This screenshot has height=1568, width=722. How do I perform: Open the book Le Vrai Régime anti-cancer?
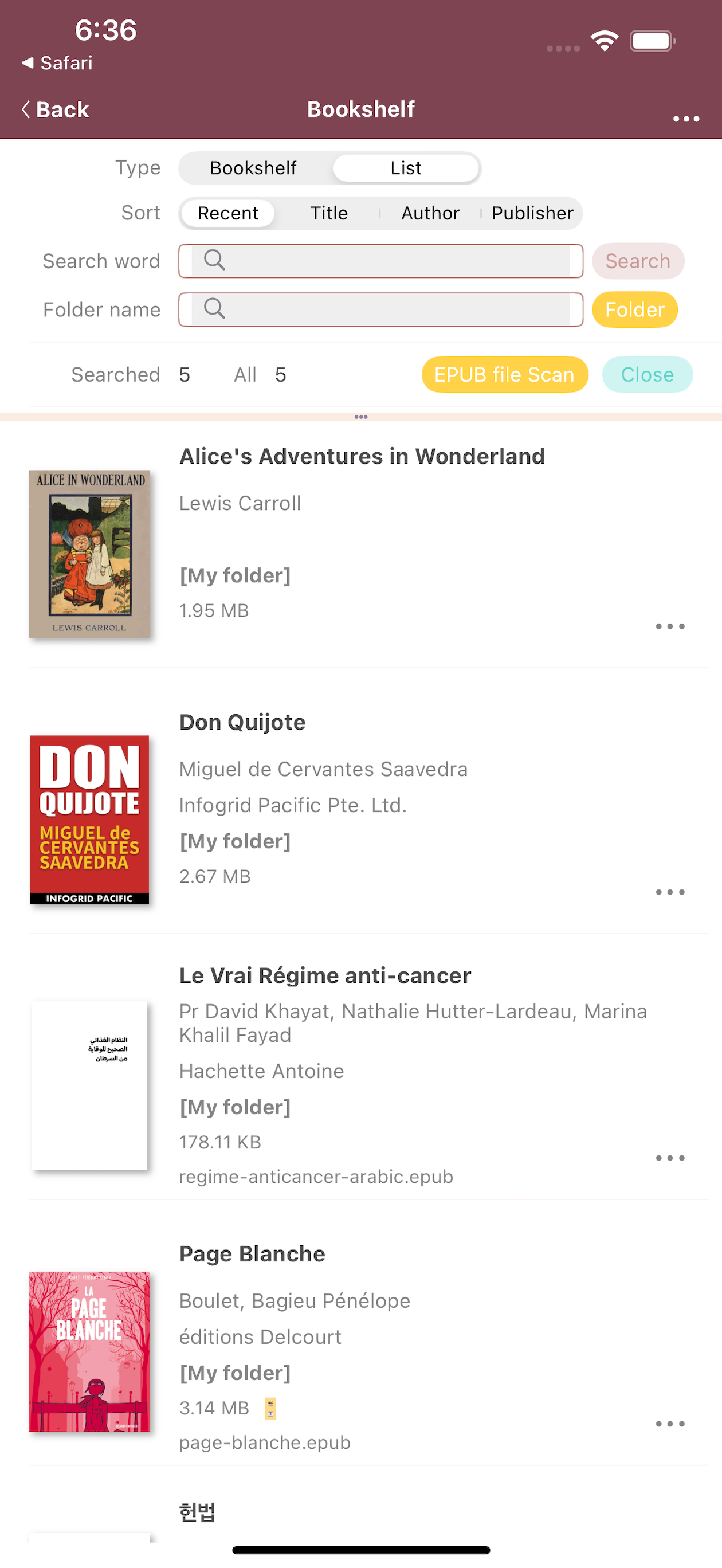pos(324,976)
